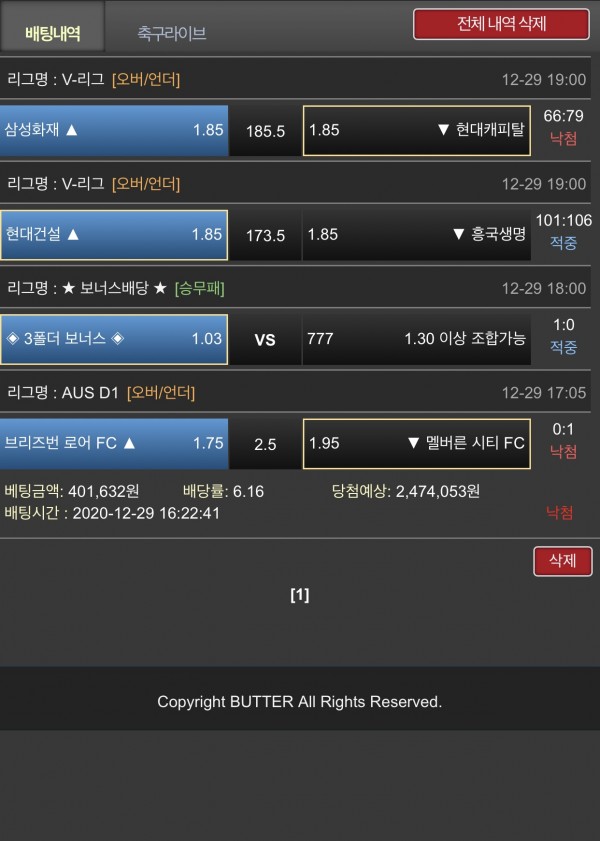This screenshot has height=841, width=600.
Task: Go to page [1]
Action: [300, 595]
